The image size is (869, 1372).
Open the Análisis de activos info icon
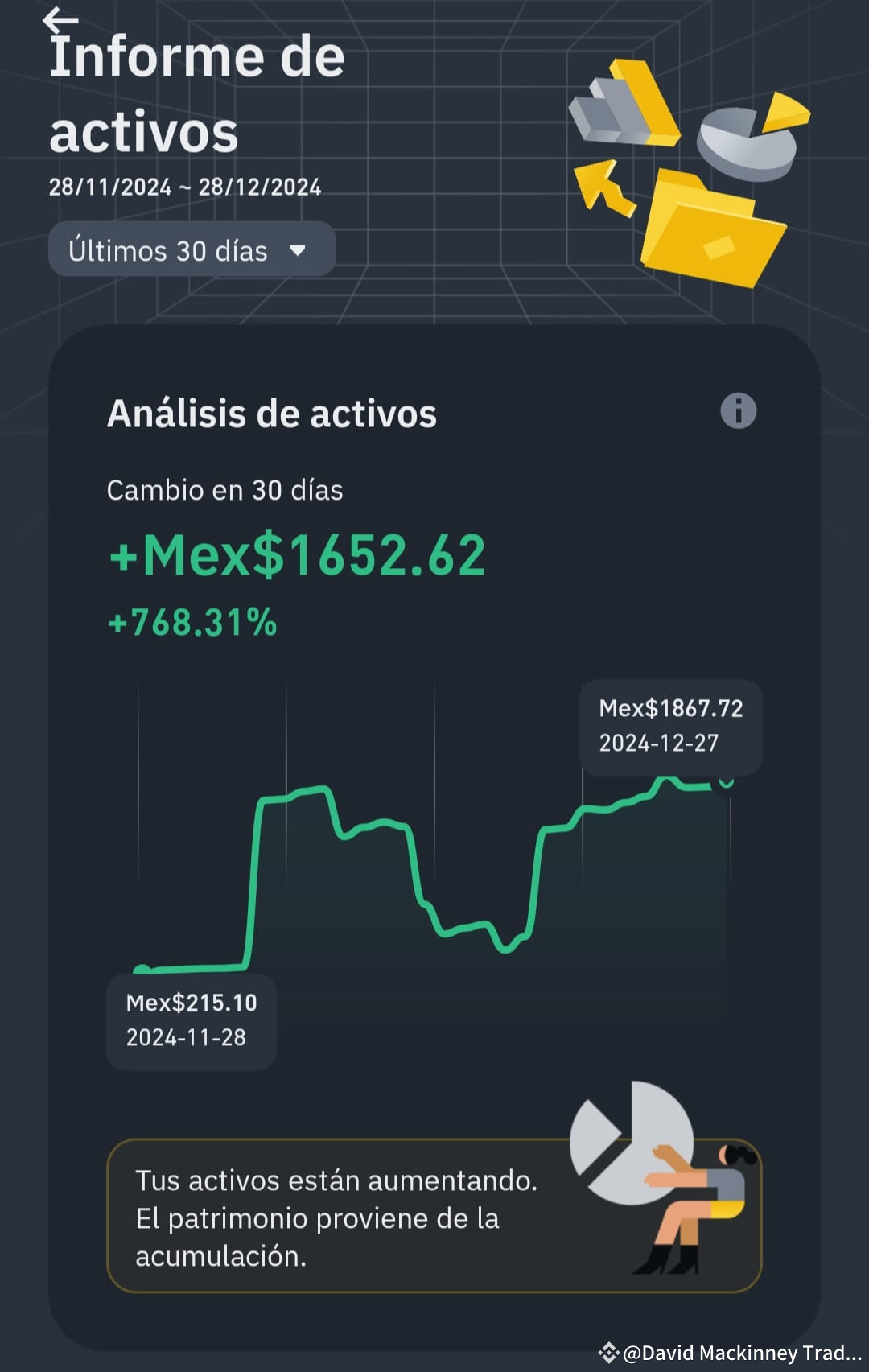tap(738, 411)
